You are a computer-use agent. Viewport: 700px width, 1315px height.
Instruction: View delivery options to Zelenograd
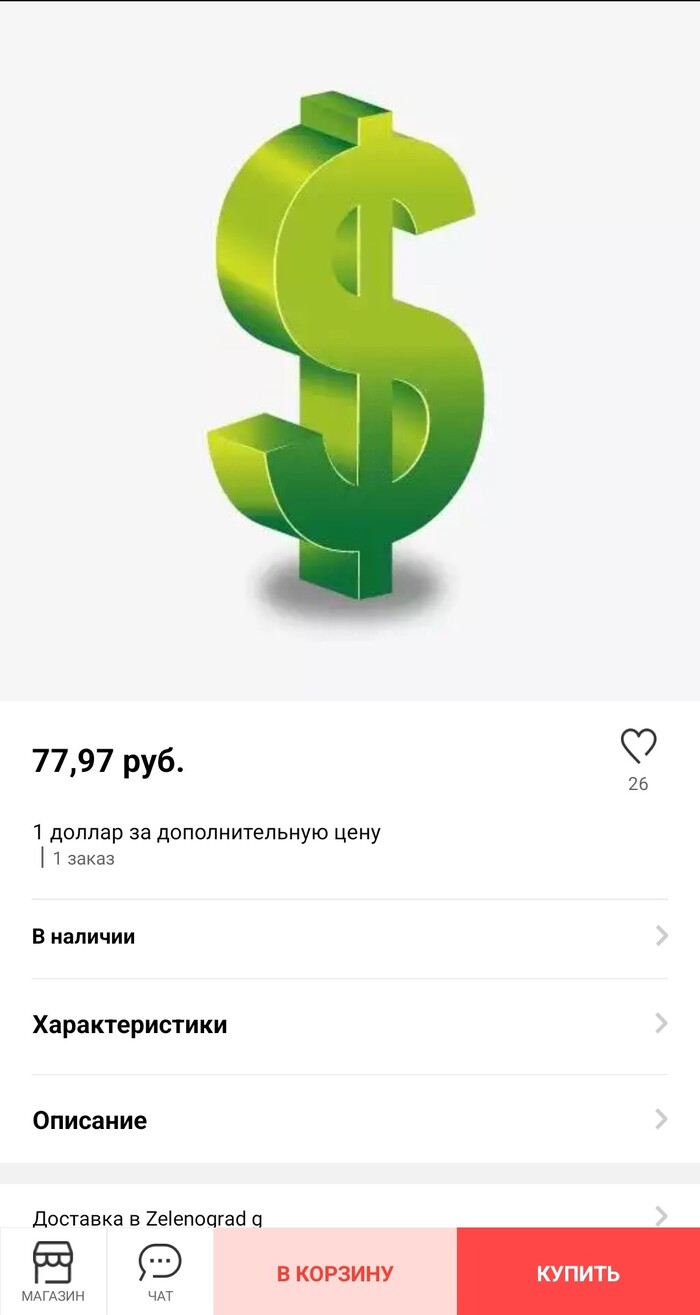pos(350,1216)
